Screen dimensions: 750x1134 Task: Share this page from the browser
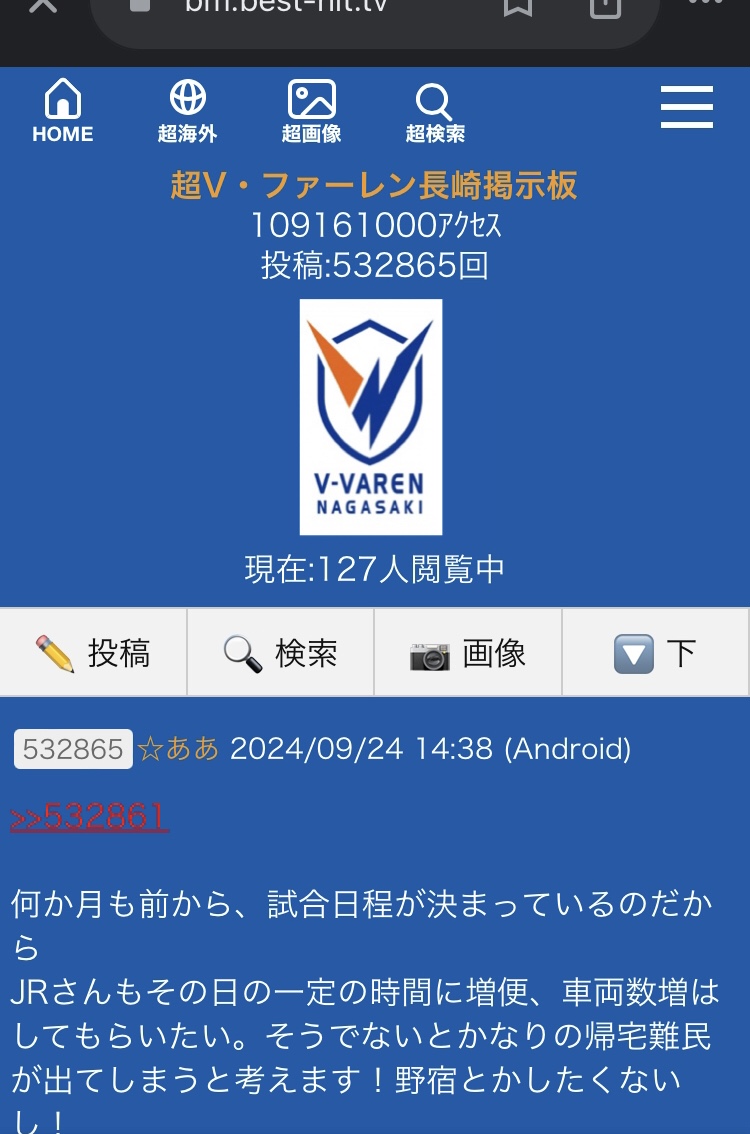click(605, 8)
